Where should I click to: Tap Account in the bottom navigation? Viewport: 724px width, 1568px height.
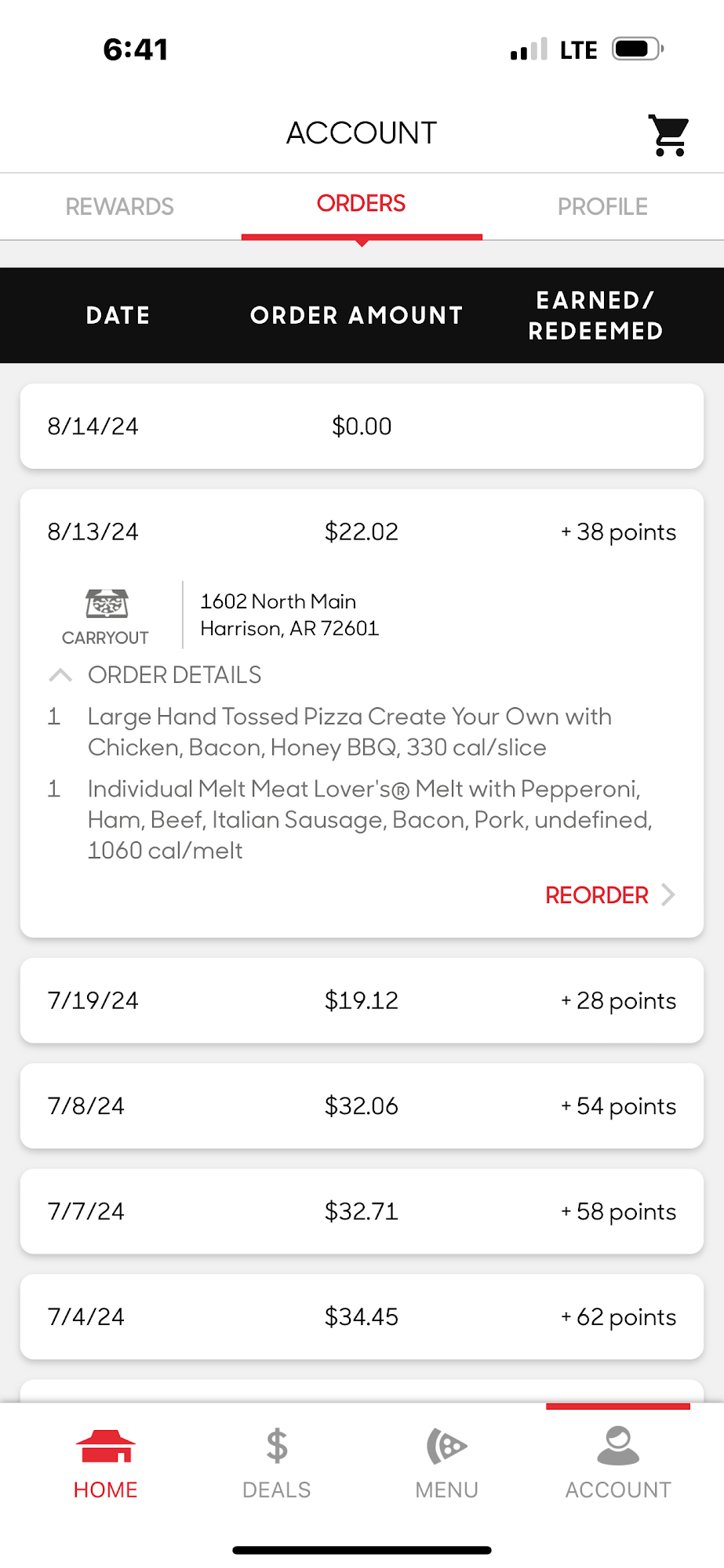(x=618, y=1465)
